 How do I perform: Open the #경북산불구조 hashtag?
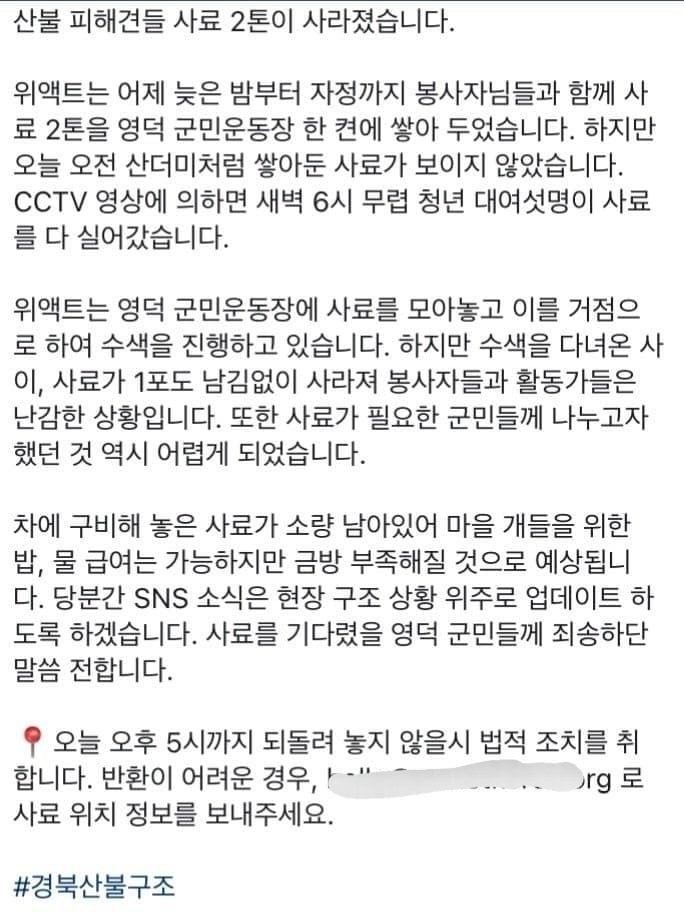(96, 885)
